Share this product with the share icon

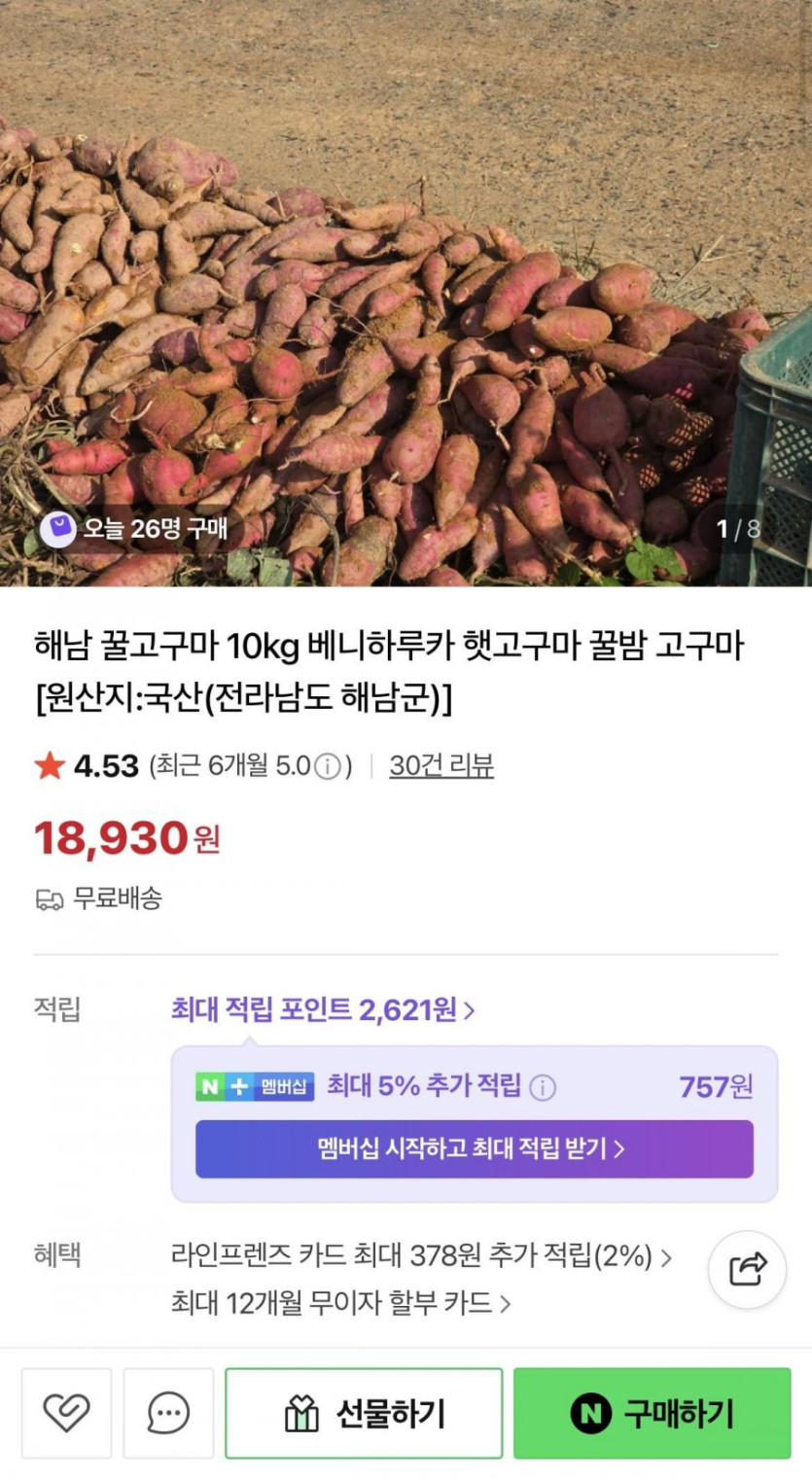click(x=747, y=1269)
